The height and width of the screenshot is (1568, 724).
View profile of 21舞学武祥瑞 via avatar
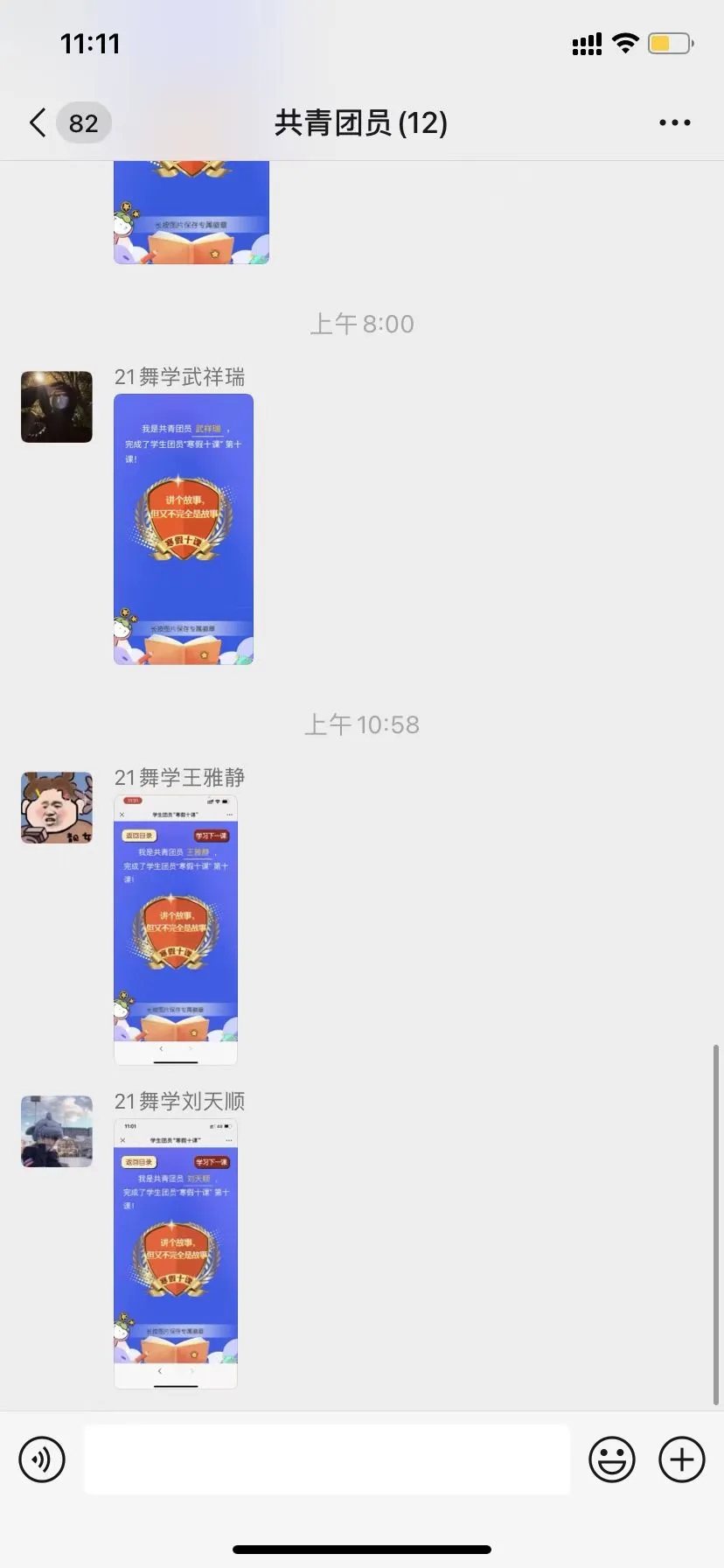[57, 407]
